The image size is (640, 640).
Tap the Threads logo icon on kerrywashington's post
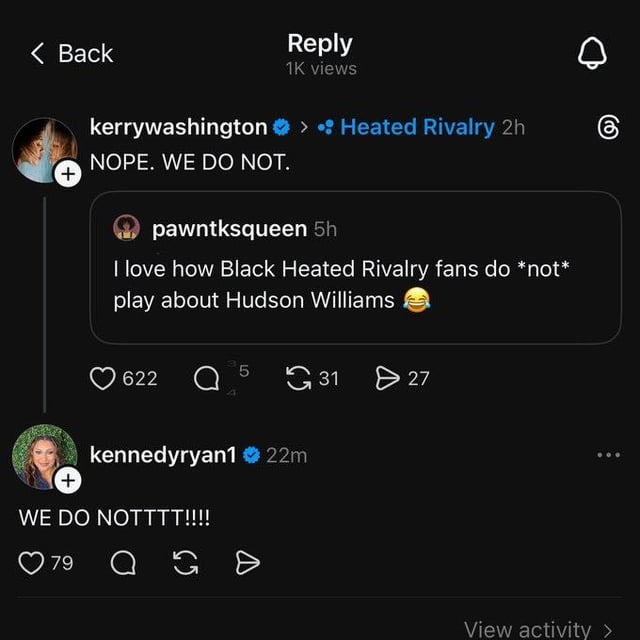(606, 128)
